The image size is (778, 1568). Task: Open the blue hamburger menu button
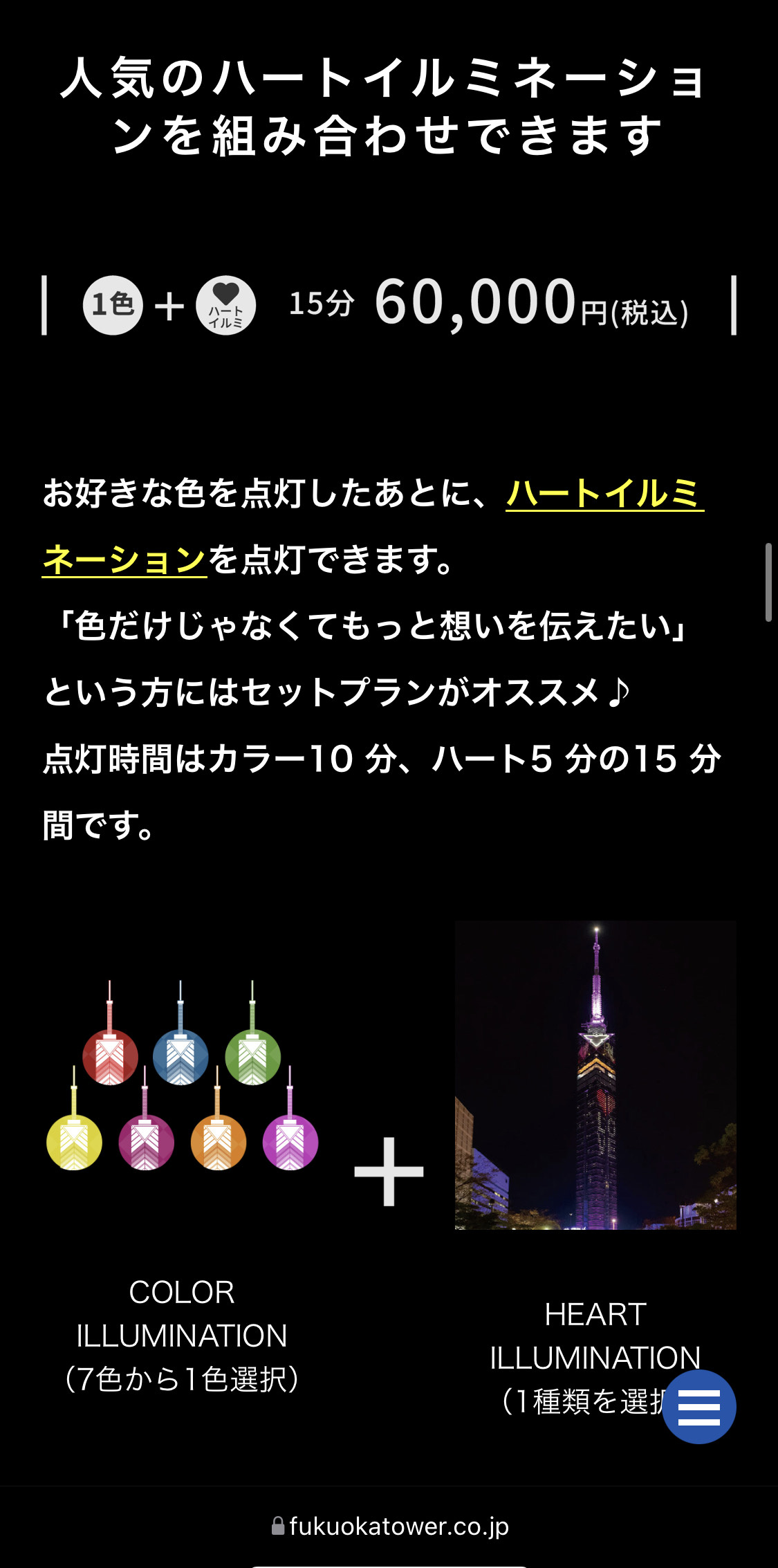click(698, 1406)
